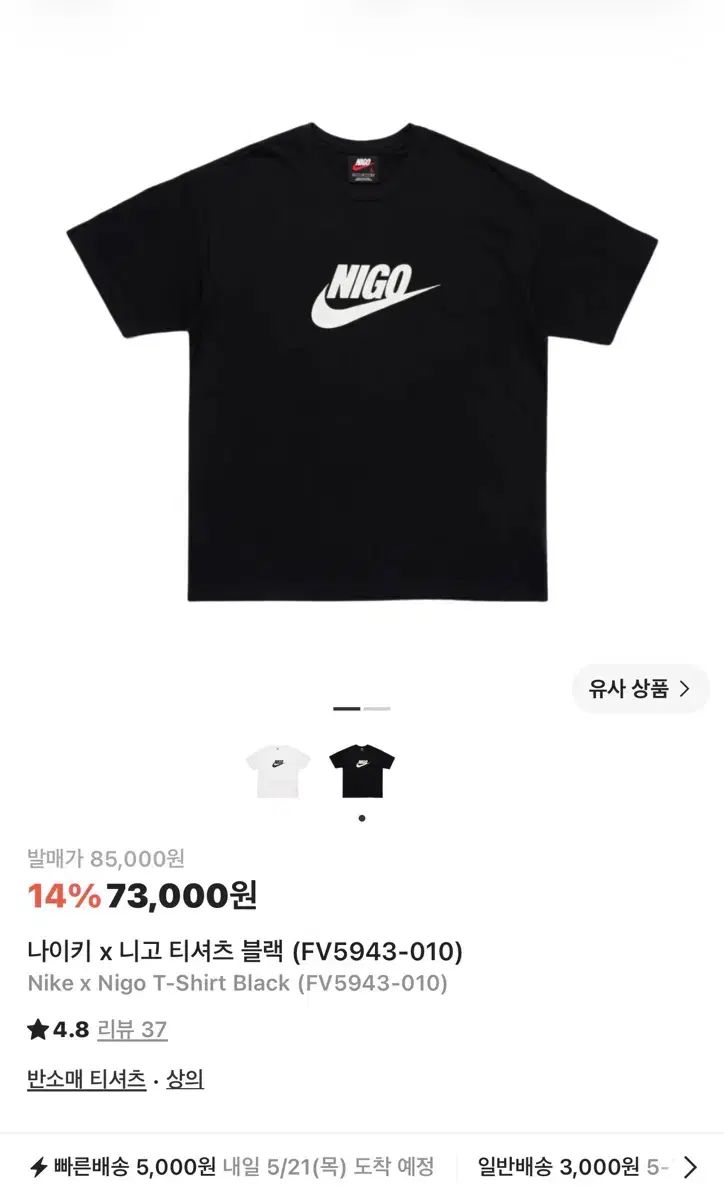
Task: Select the black t-shirt color thumbnail
Action: (362, 771)
